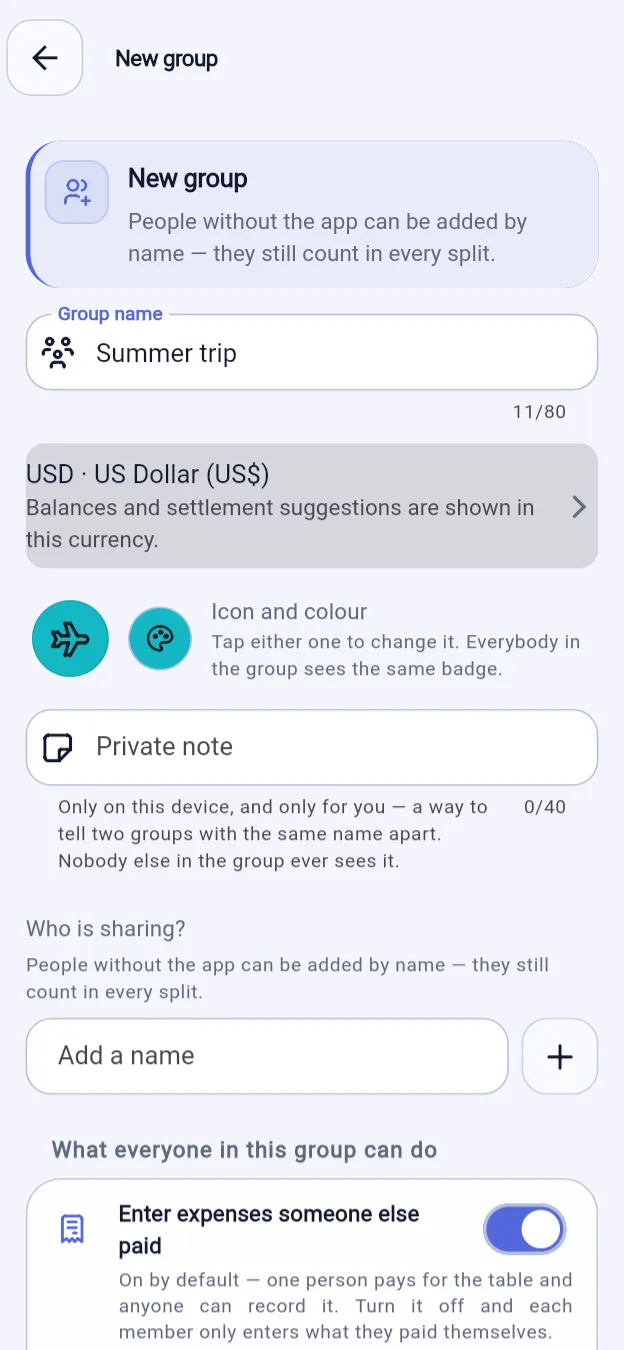Turn off Enter expenses someone else paid
The width and height of the screenshot is (624, 1350).
tap(525, 1229)
